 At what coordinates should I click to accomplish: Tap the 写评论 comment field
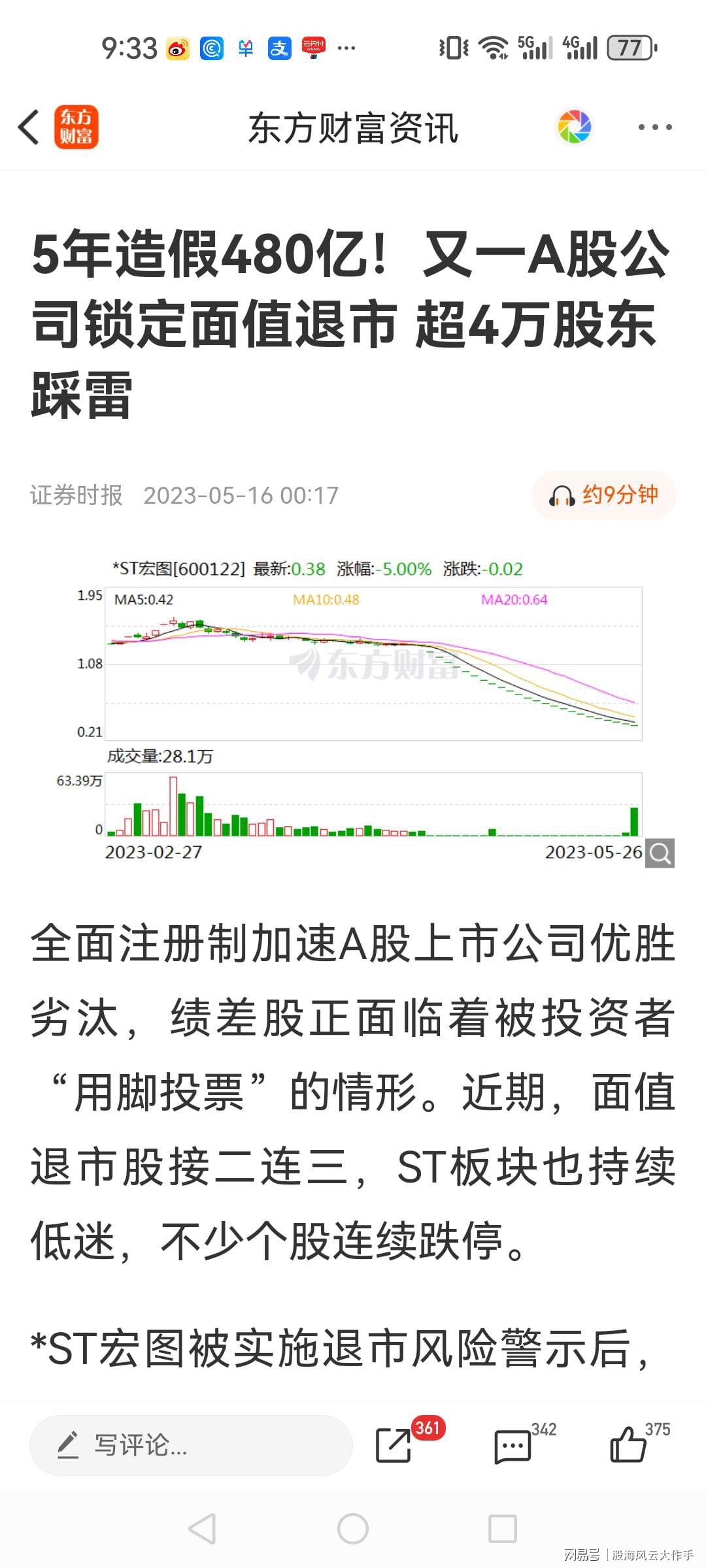pos(191,1445)
